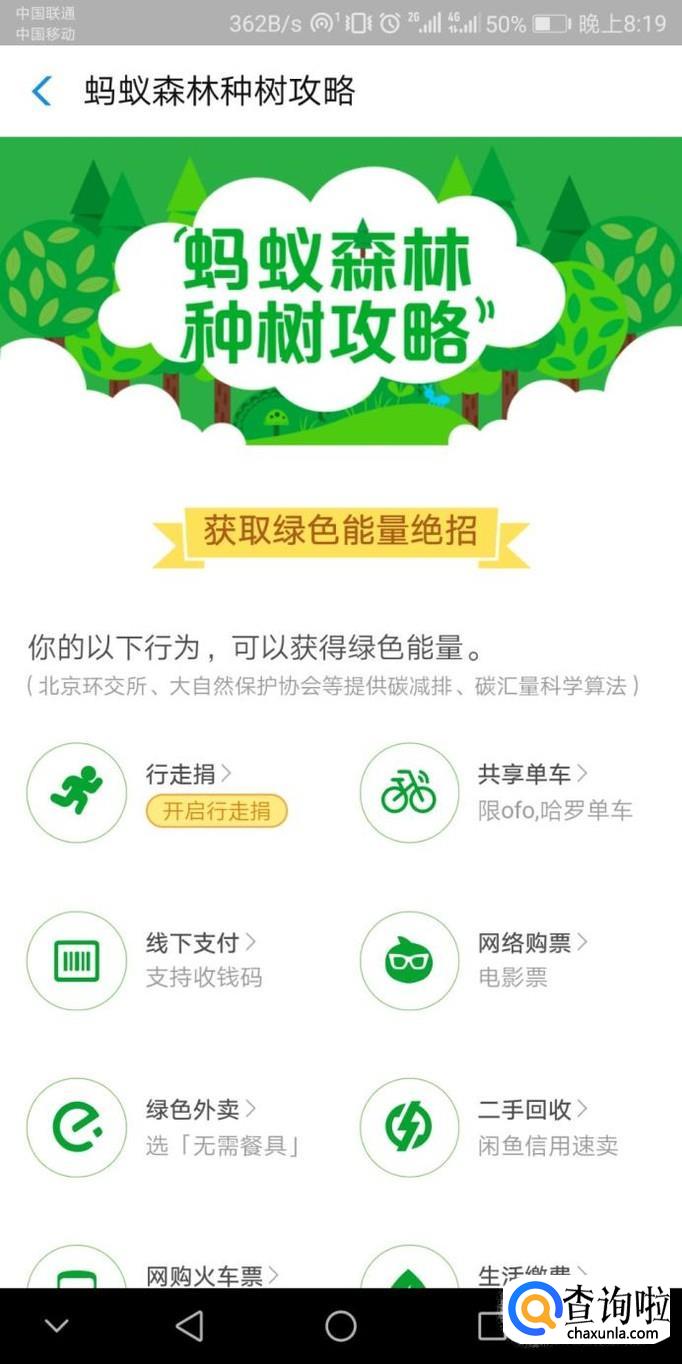
Task: Tap the 开启行走捐 button
Action: tap(216, 811)
